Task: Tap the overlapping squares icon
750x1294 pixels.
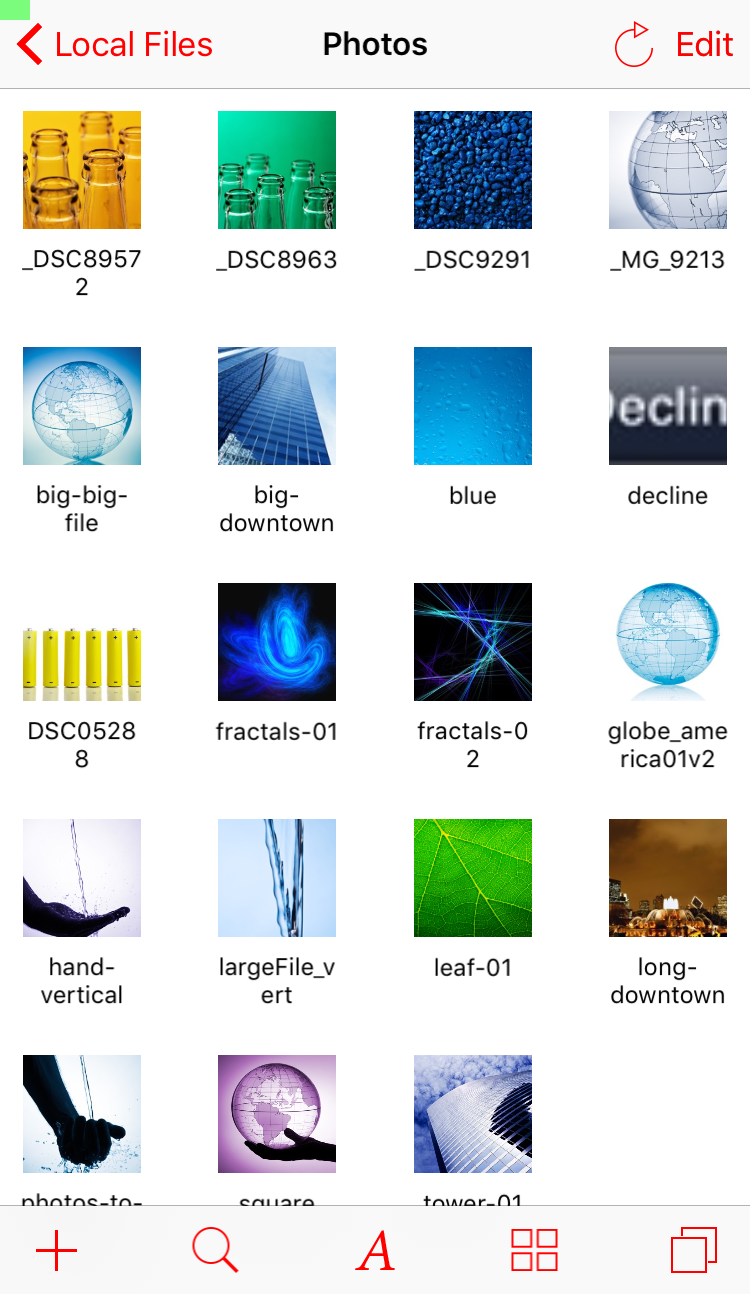Action: 693,1250
